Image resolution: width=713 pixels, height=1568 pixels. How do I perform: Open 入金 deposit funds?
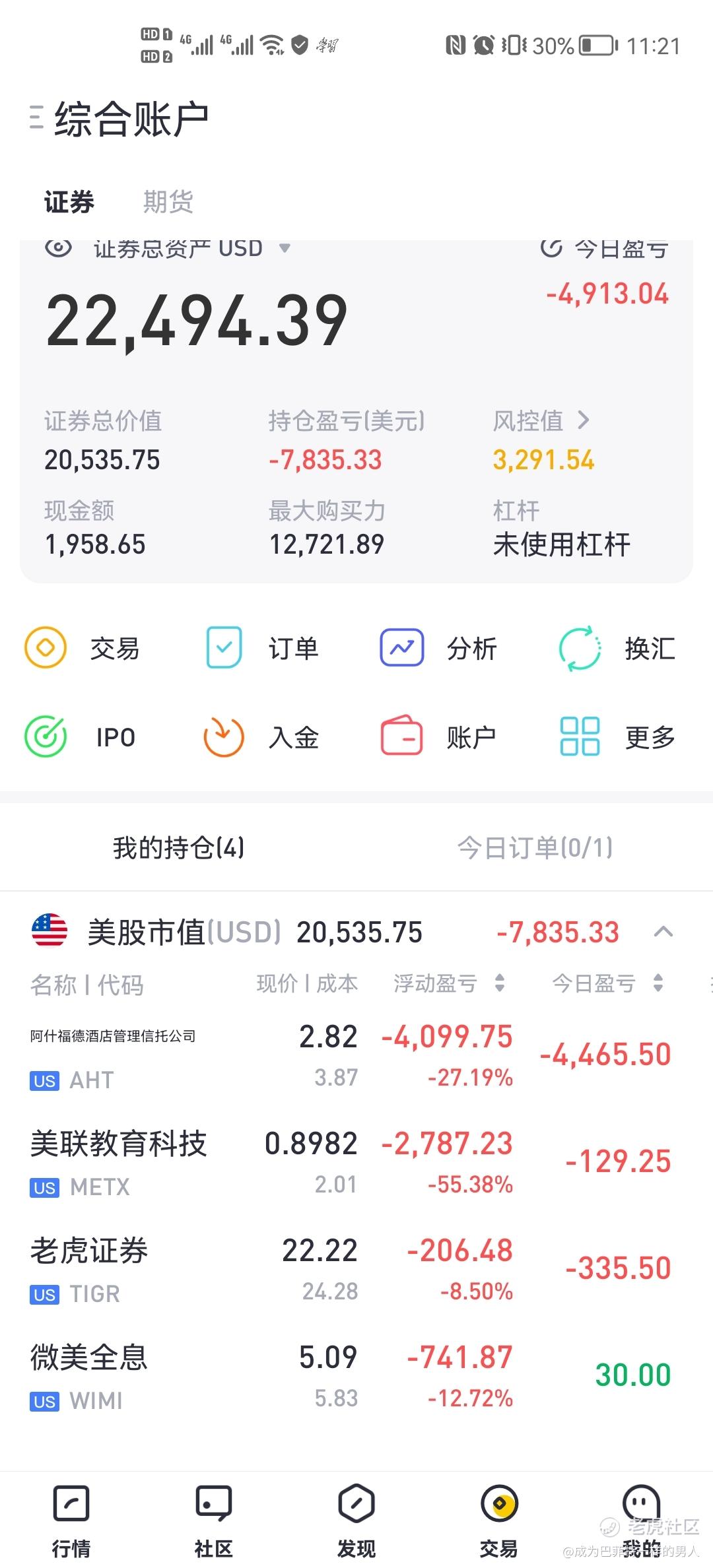tap(261, 736)
